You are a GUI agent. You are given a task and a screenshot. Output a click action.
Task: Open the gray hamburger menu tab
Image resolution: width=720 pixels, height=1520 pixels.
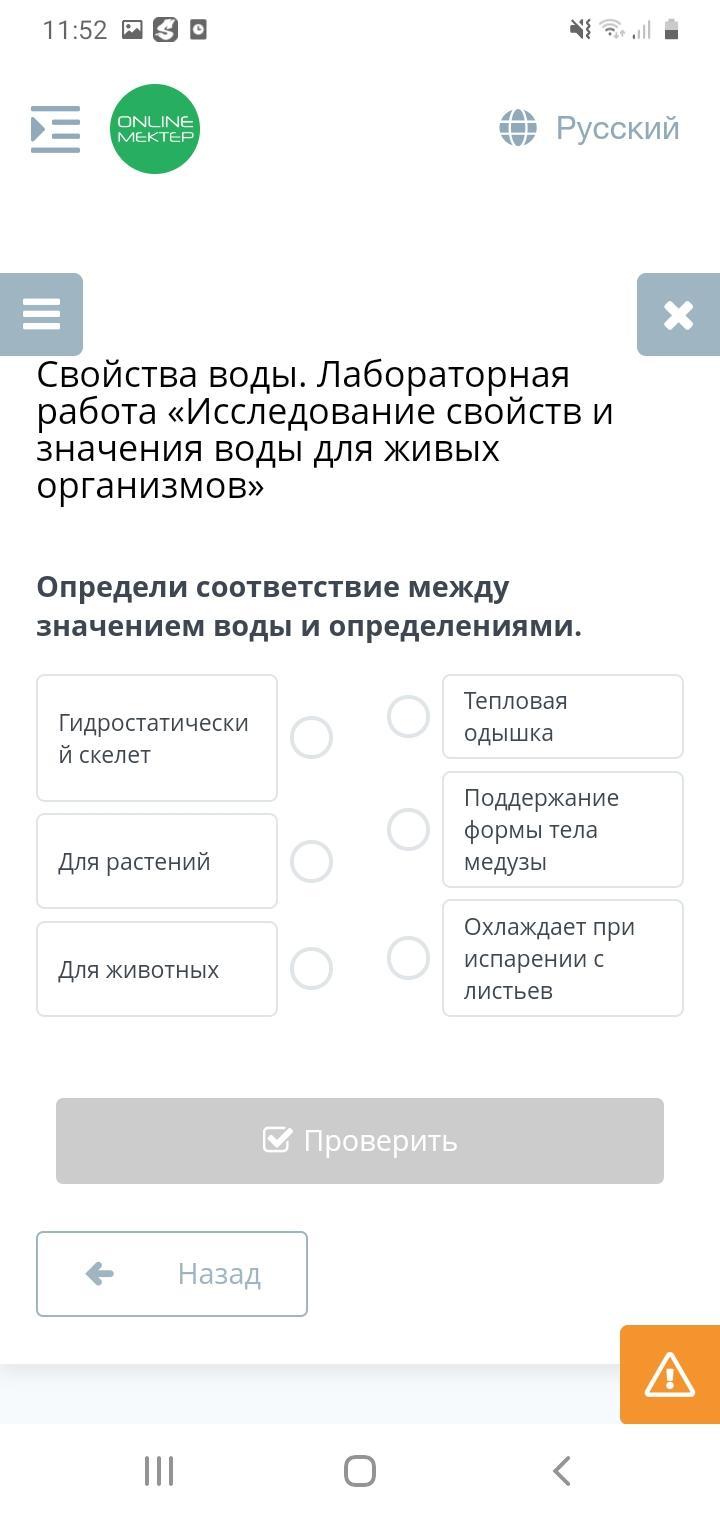[41, 314]
